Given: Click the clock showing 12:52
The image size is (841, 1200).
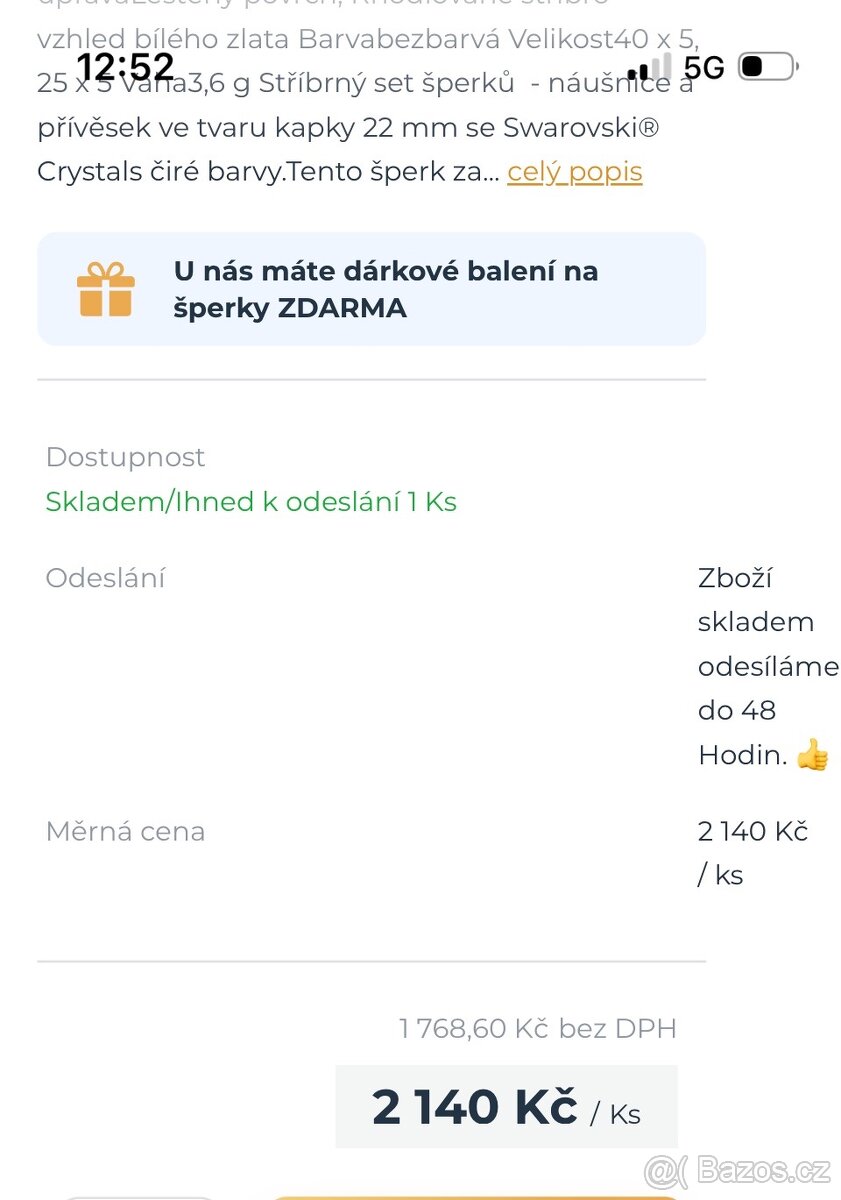Looking at the screenshot, I should tap(127, 66).
